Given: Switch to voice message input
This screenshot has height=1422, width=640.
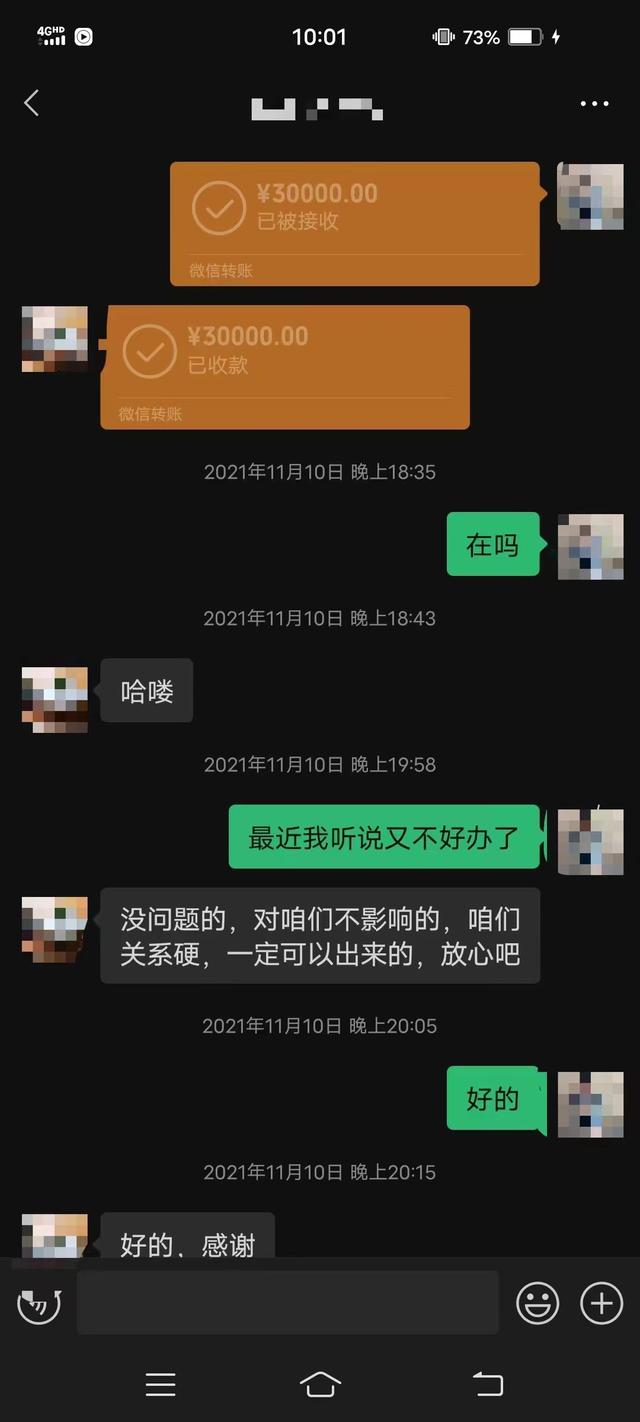Looking at the screenshot, I should [x=39, y=1304].
